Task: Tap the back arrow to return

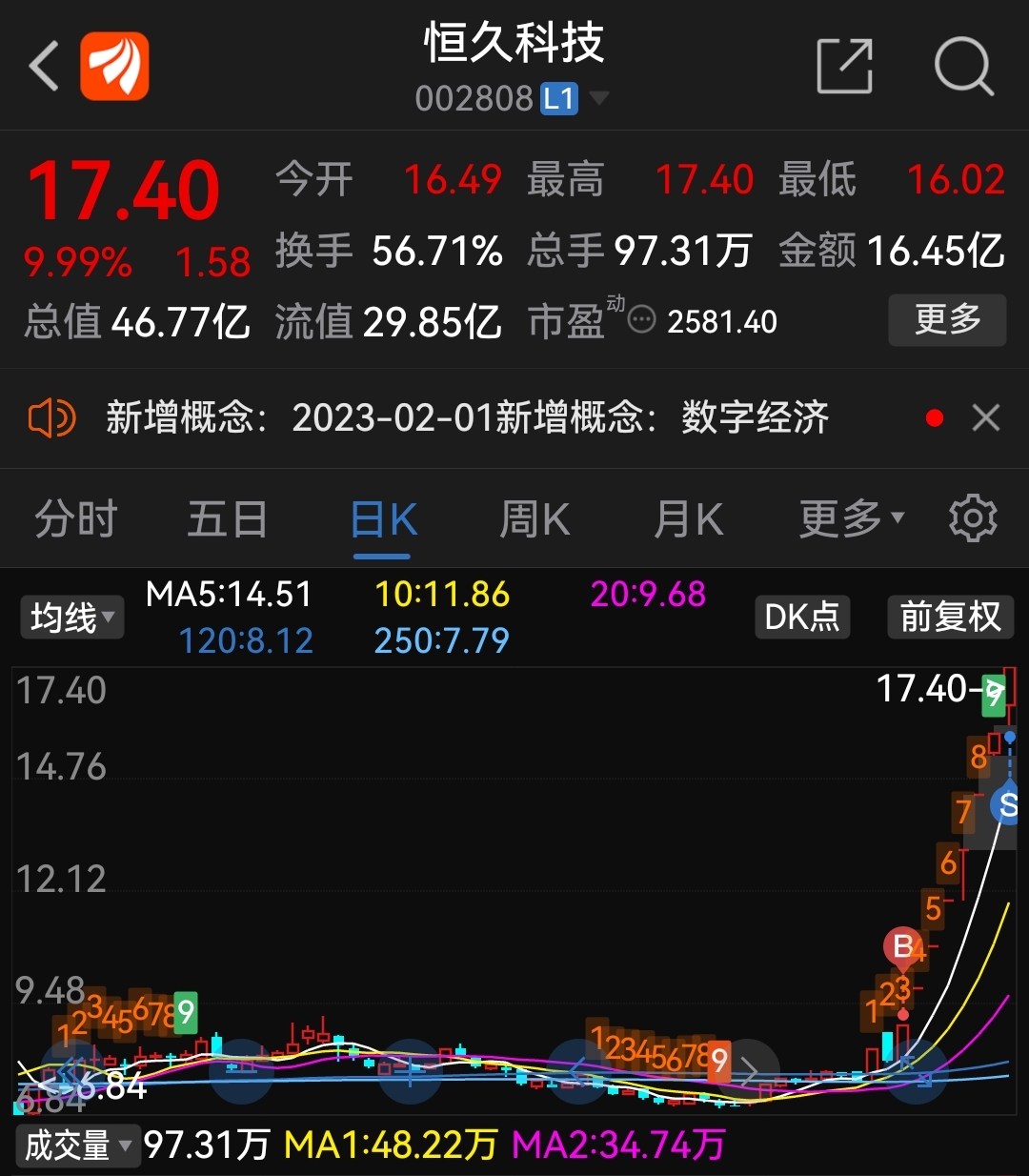Action: (x=42, y=65)
